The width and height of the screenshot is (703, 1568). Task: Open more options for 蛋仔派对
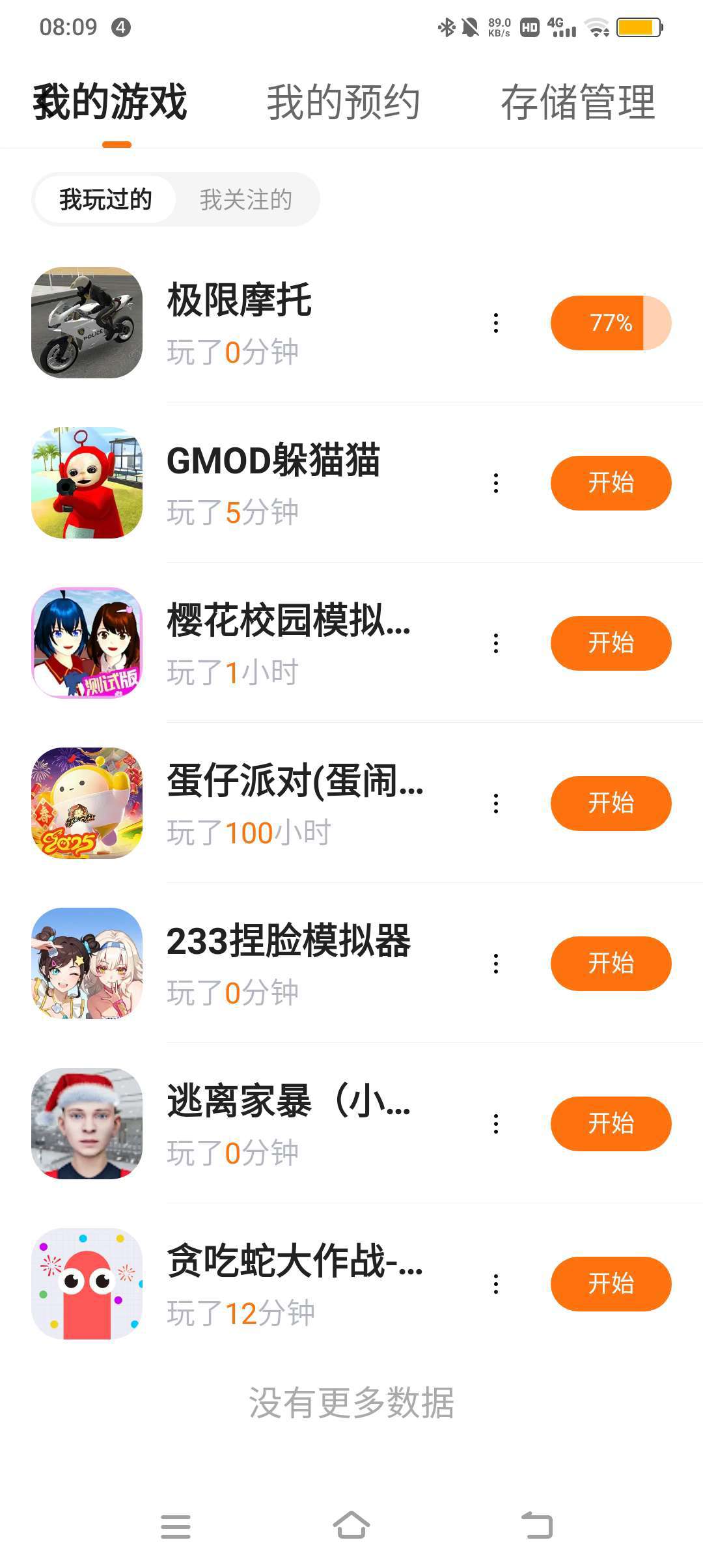[496, 804]
